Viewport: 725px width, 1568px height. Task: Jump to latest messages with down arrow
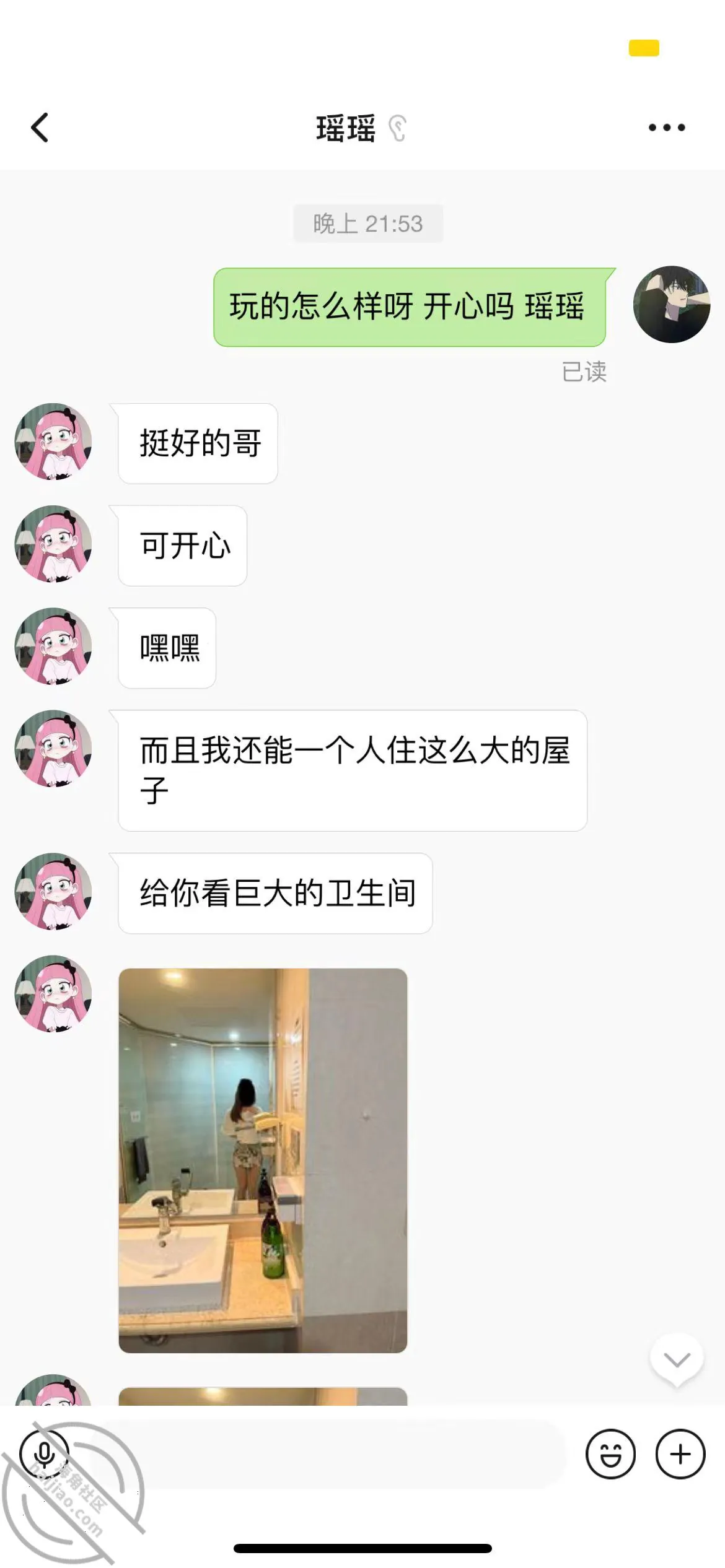coord(677,1360)
